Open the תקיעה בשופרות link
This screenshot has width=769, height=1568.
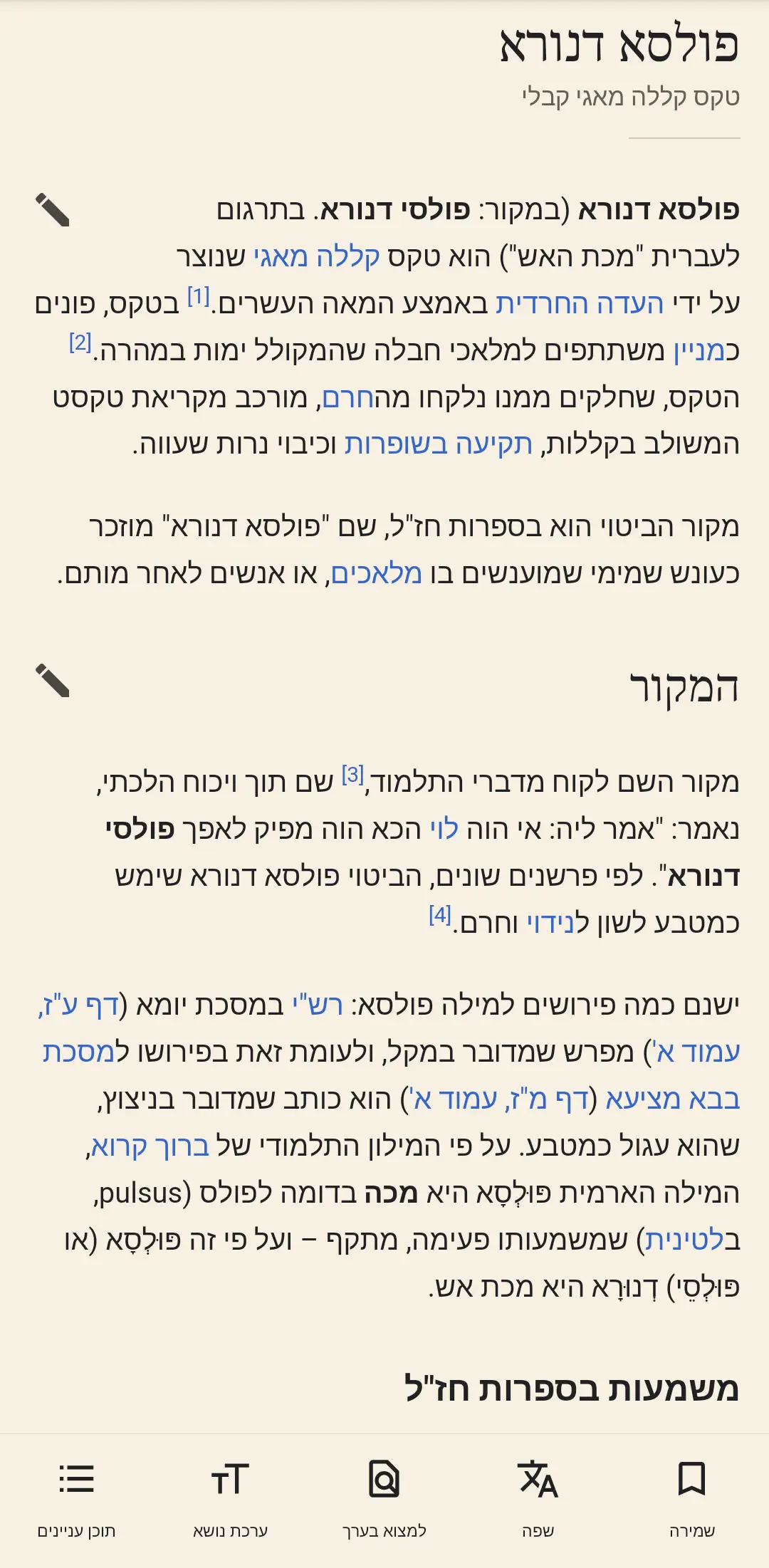[439, 444]
